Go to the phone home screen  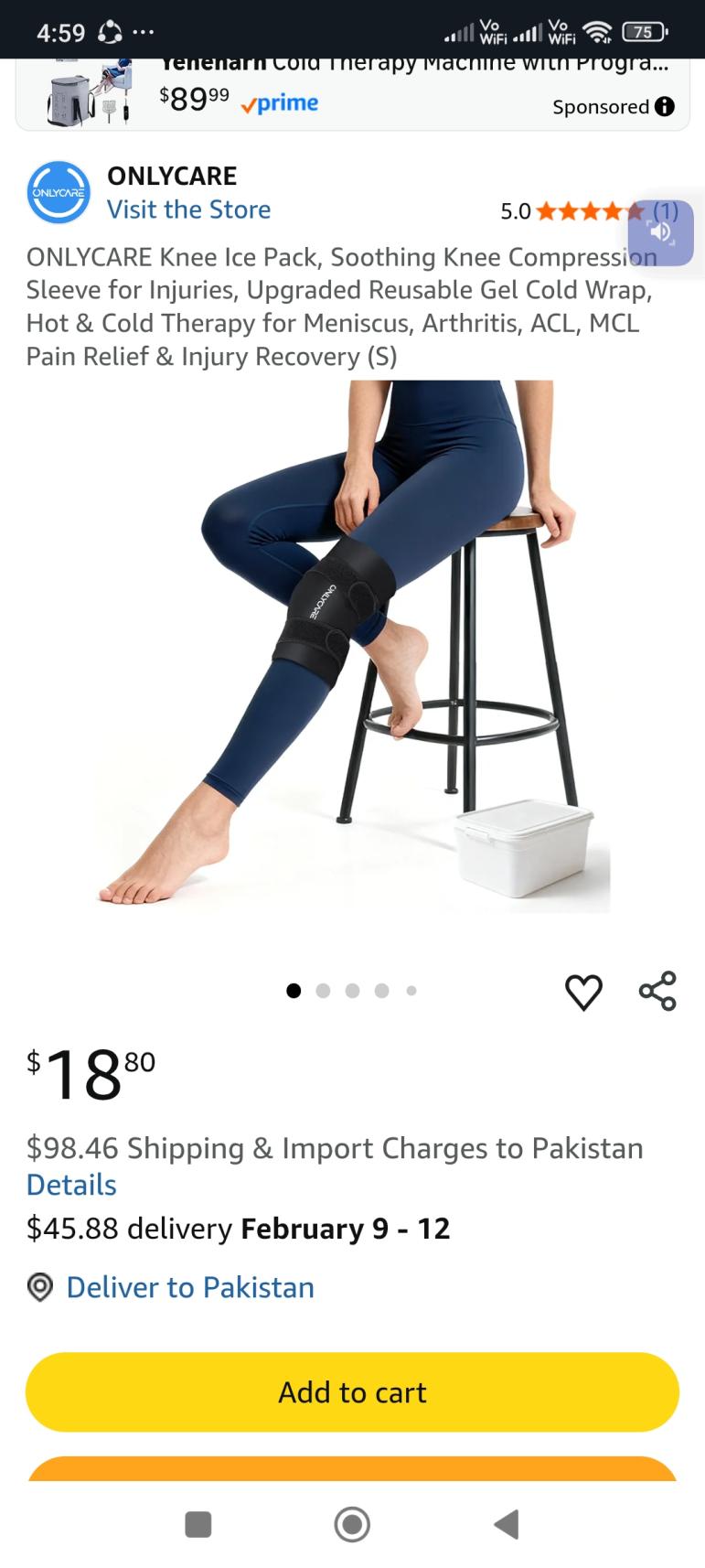pyautogui.click(x=352, y=1524)
